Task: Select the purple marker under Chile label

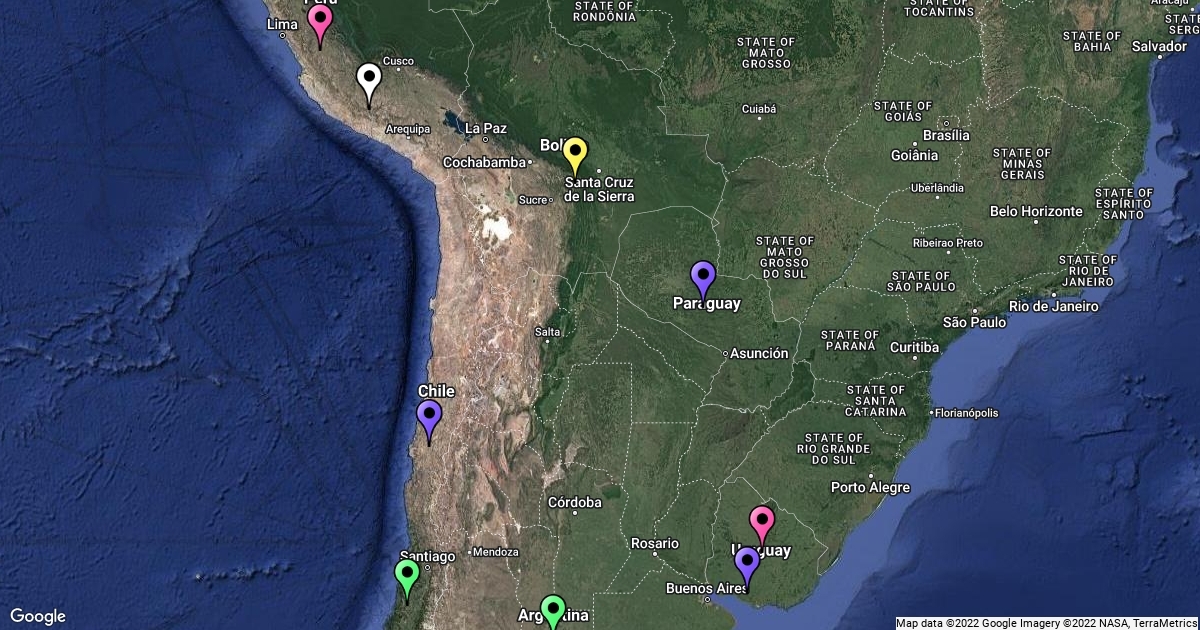Action: 429,416
